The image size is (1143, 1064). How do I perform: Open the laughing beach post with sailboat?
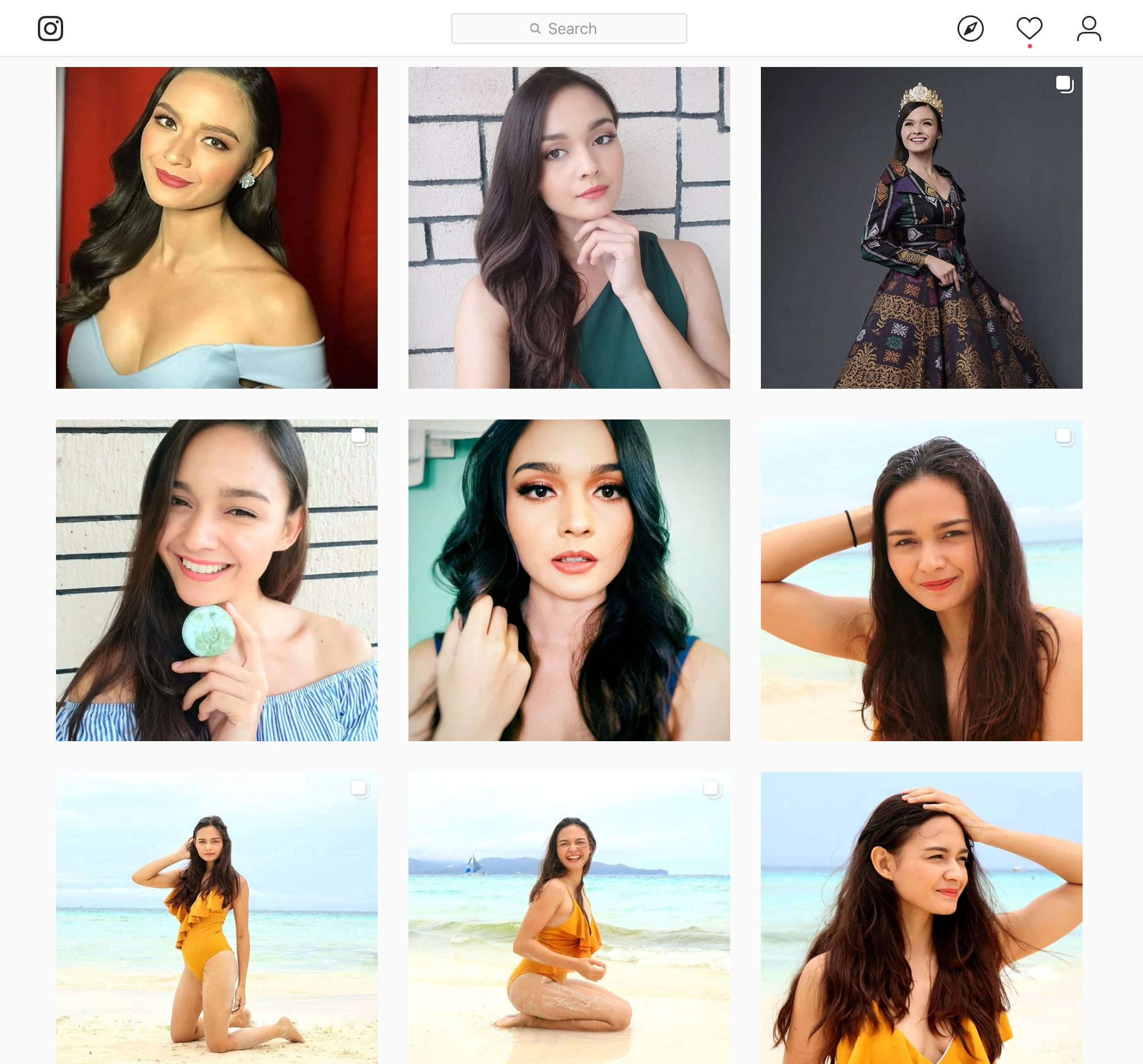(x=569, y=917)
